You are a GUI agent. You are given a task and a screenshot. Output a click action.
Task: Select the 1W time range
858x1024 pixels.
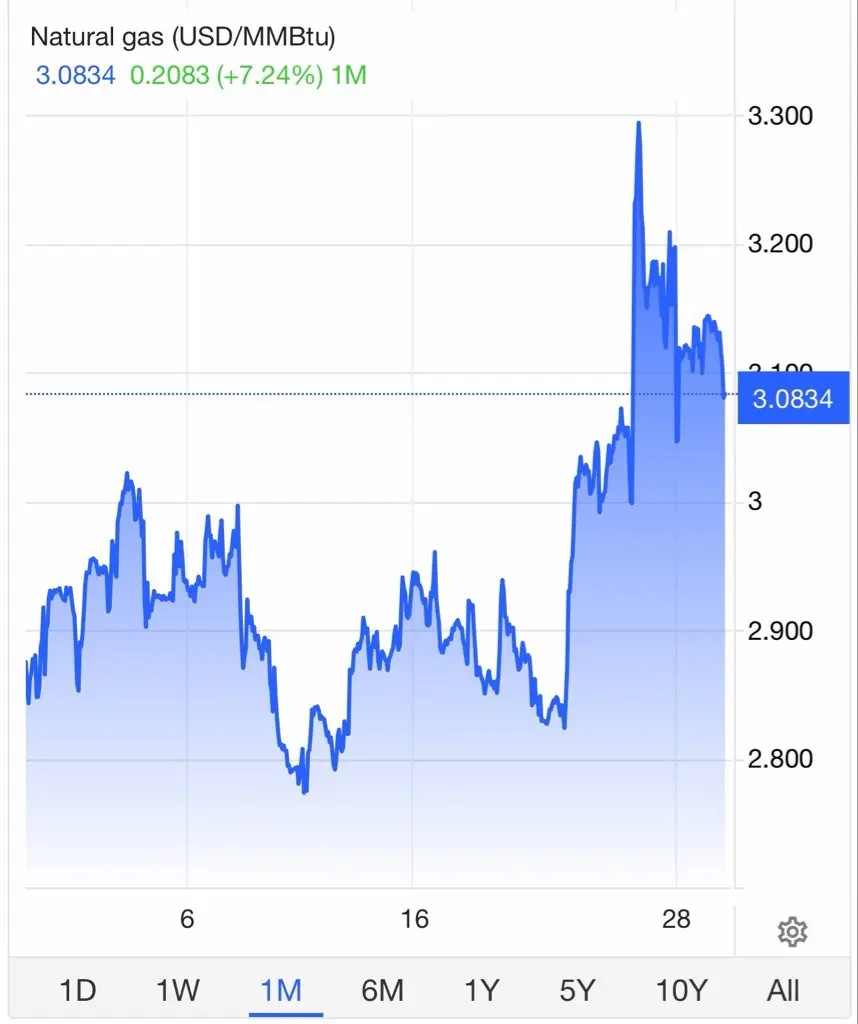pos(178,991)
